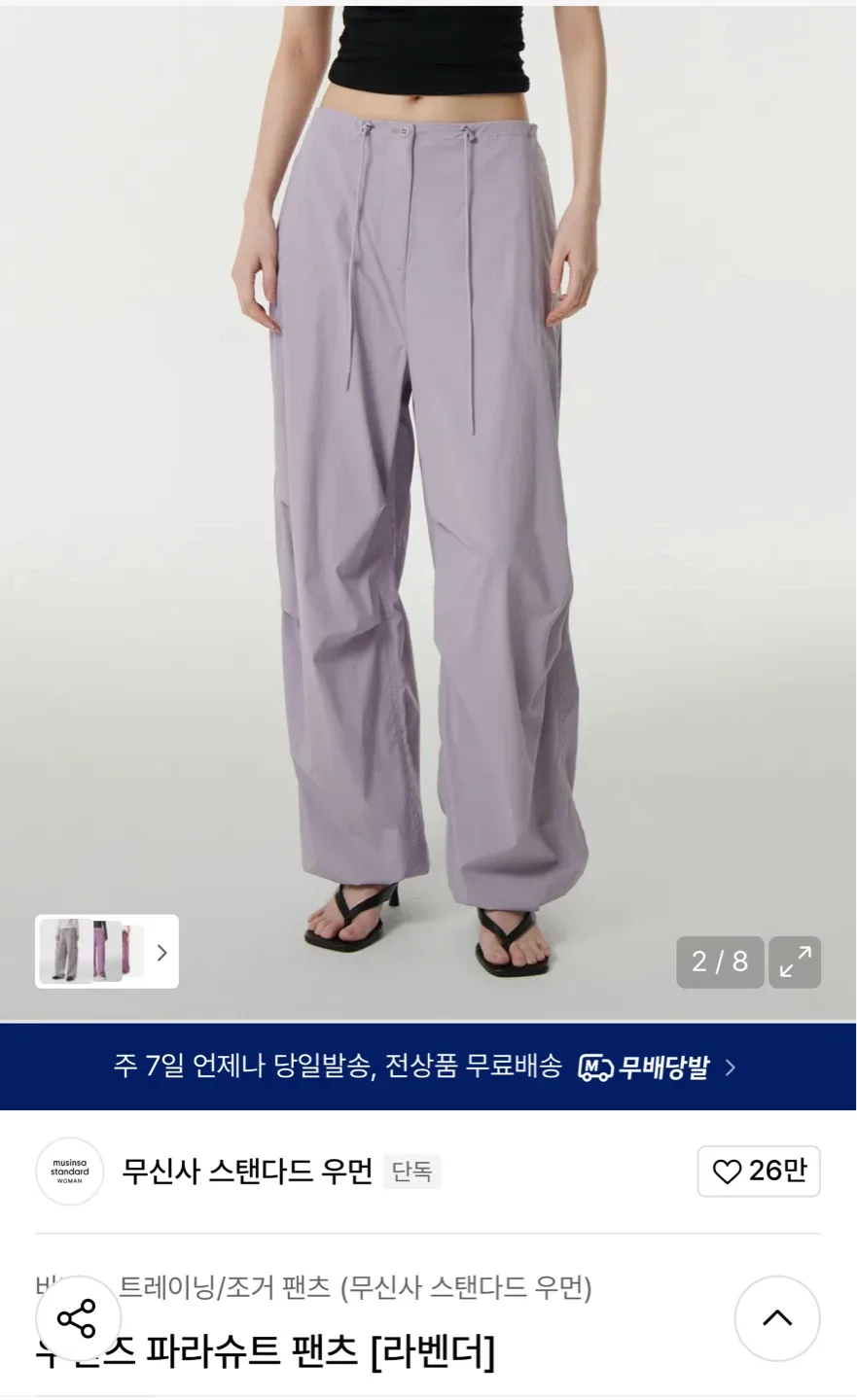Open 트레이닝/조거 팬츠 category link

click(224, 1287)
